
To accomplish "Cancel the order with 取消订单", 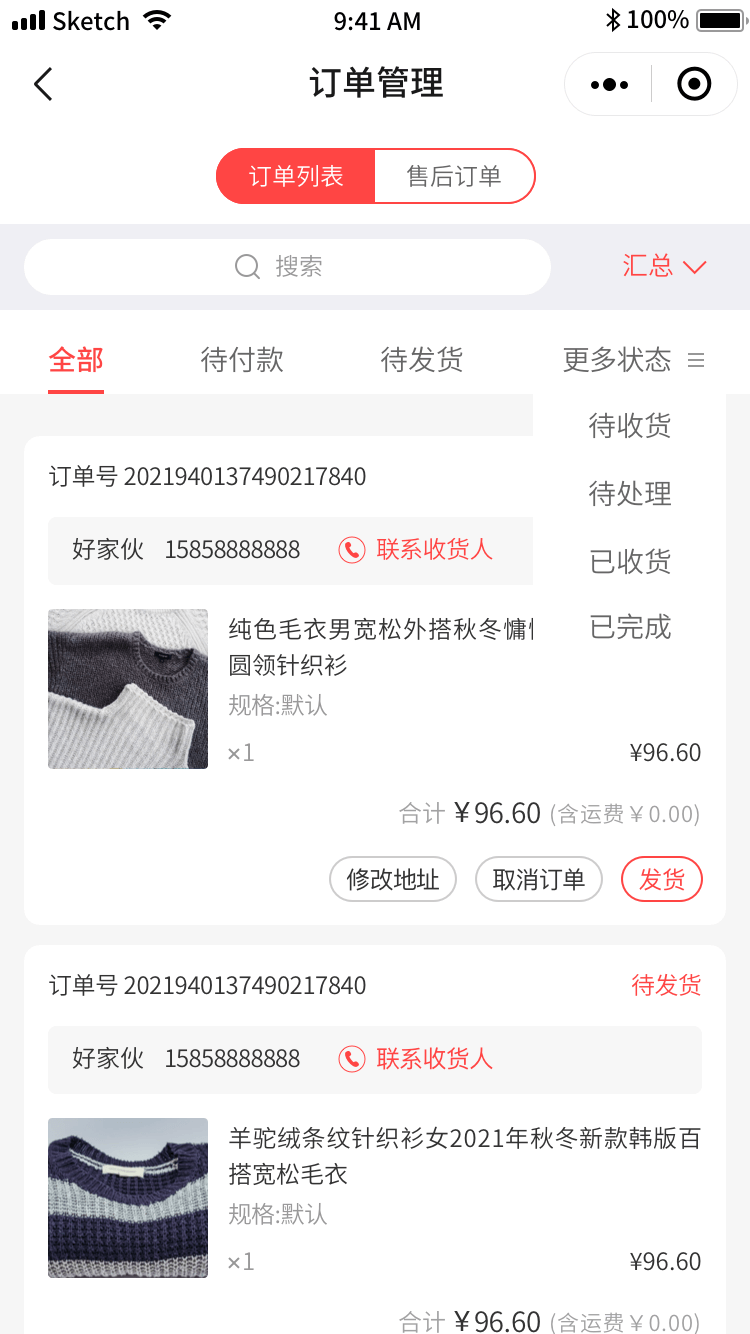I will coord(538,880).
